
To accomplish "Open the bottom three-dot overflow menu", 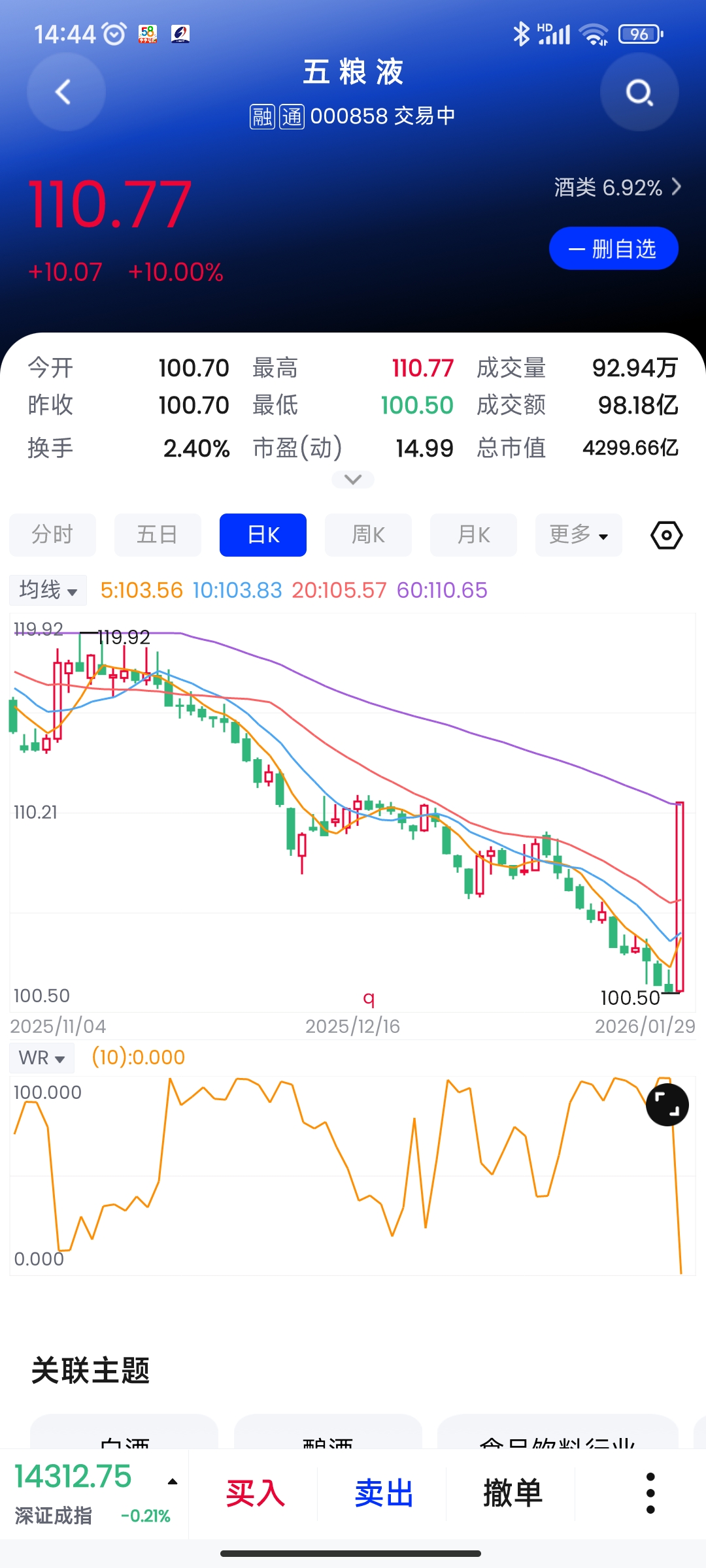I will [x=650, y=1493].
